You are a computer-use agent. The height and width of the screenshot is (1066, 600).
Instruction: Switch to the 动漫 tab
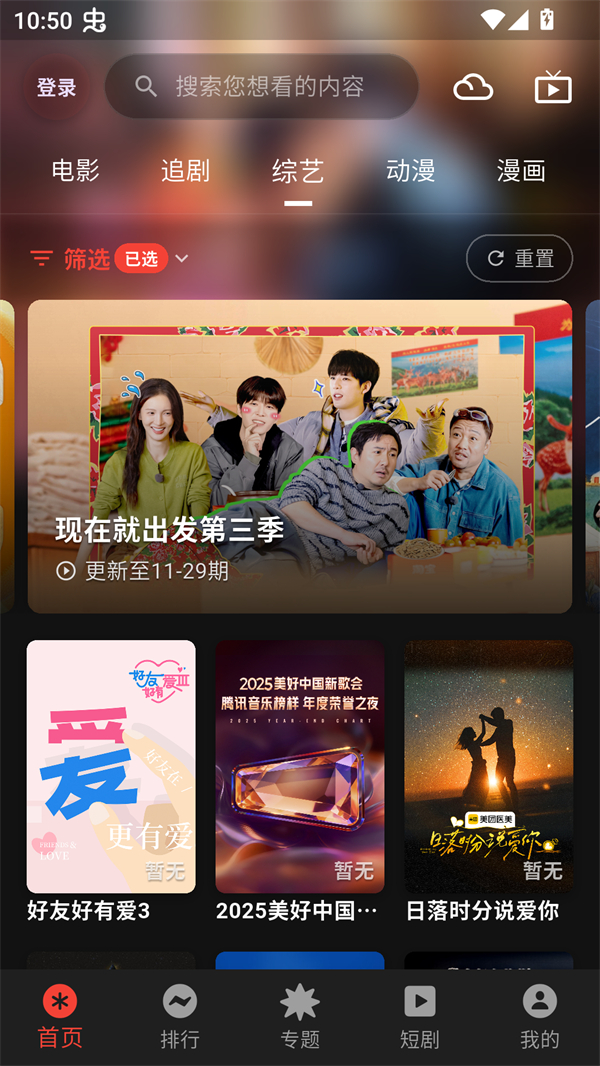tap(410, 171)
